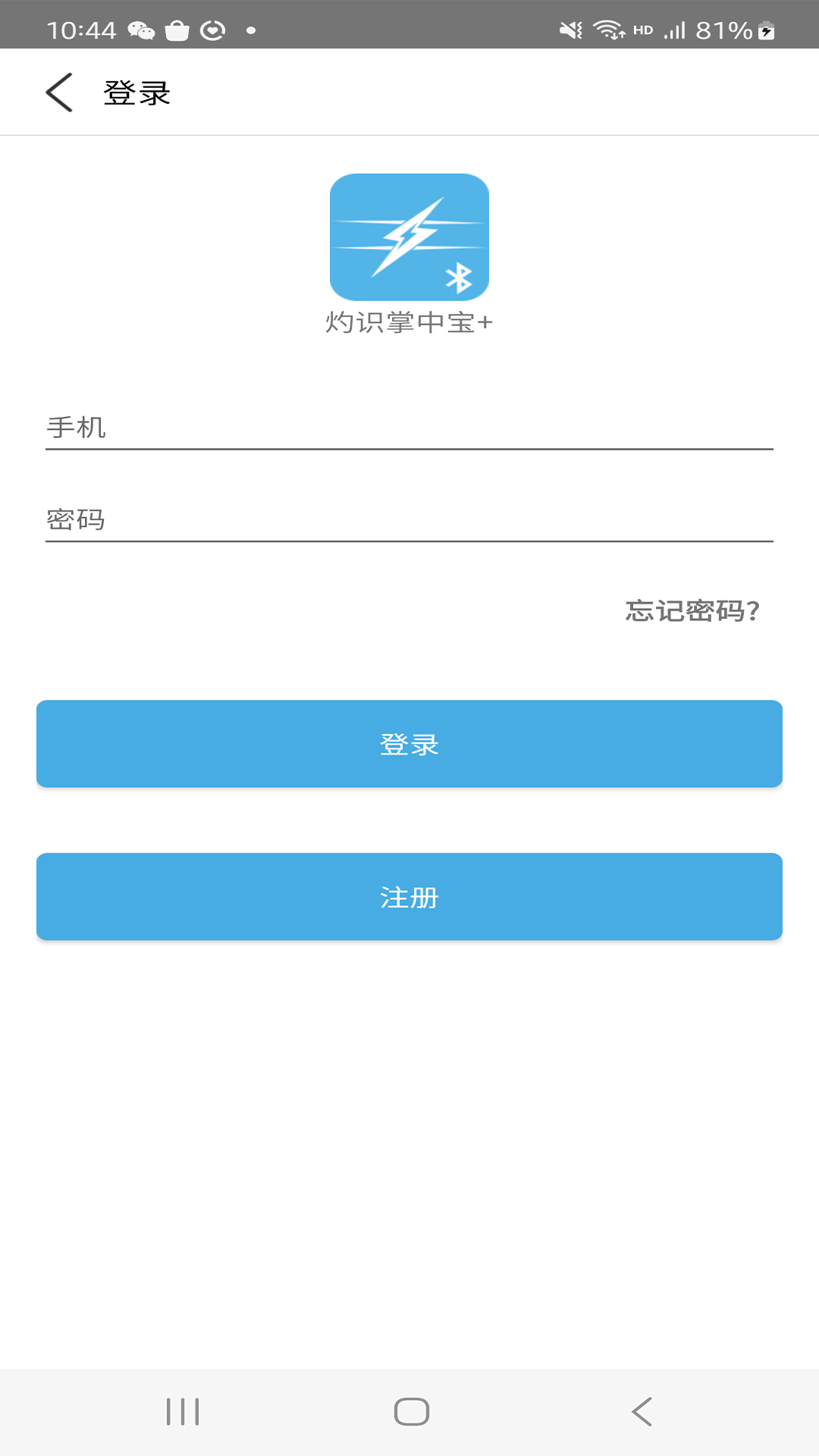Open registration via the 注册 button
Viewport: 819px width, 1456px height.
pyautogui.click(x=409, y=897)
